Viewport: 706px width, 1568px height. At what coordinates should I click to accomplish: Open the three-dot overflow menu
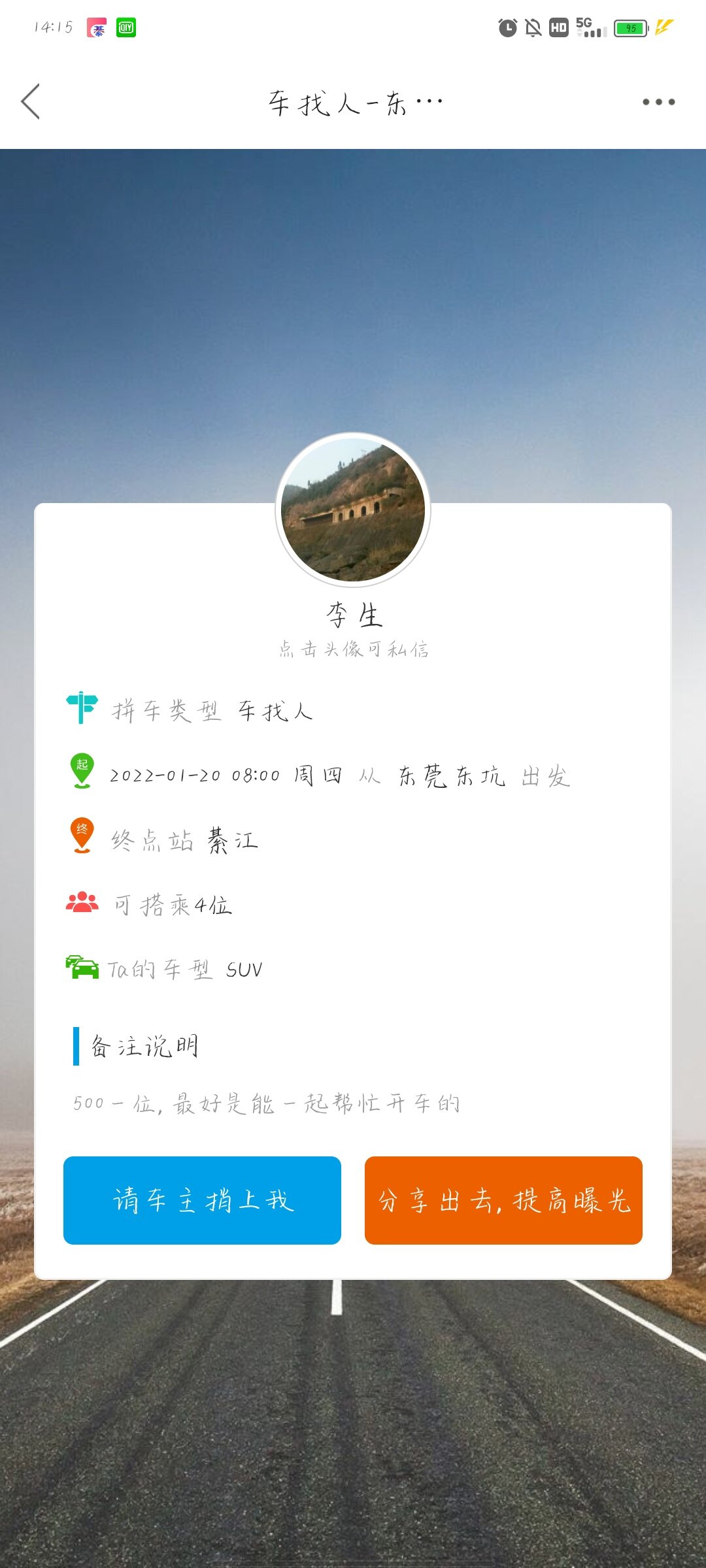click(x=658, y=102)
